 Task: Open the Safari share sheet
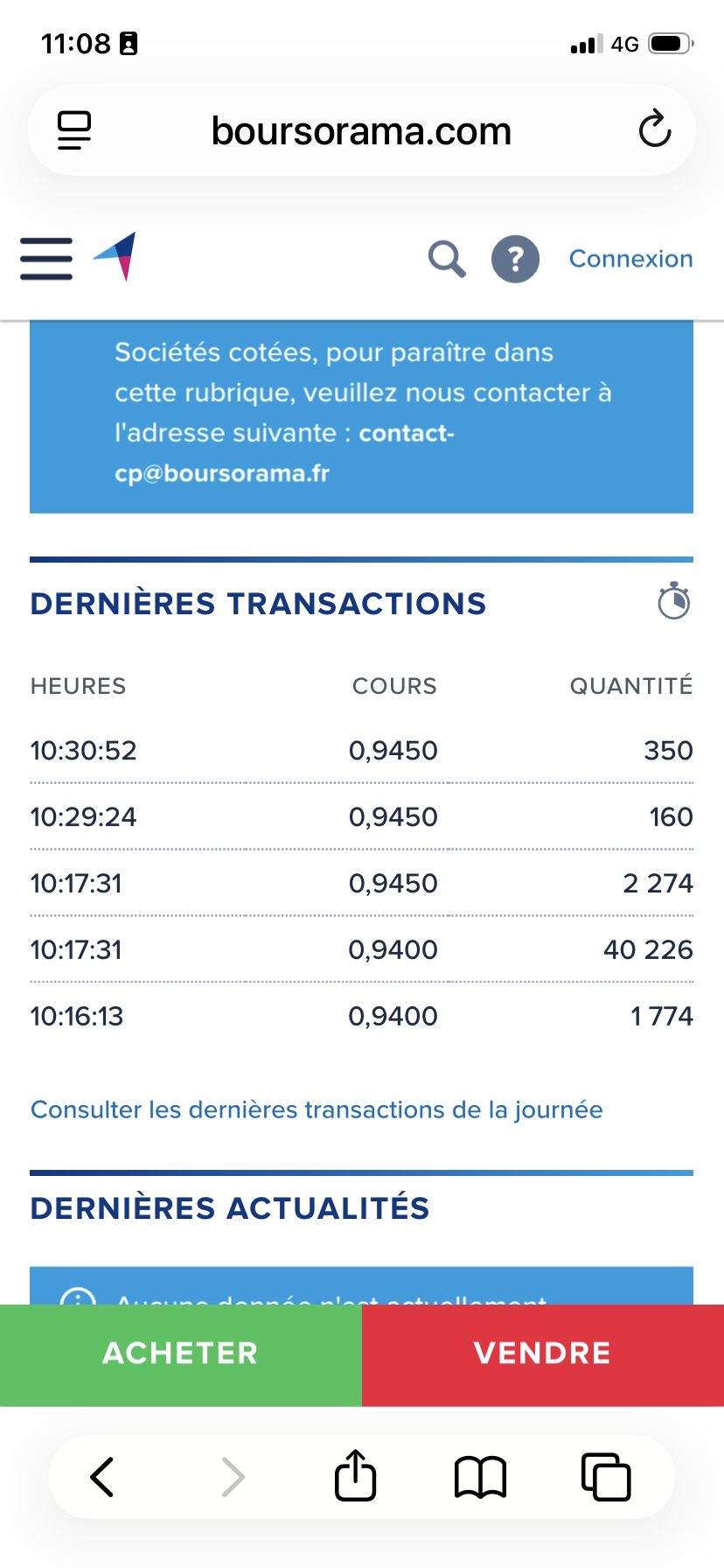[x=356, y=1475]
